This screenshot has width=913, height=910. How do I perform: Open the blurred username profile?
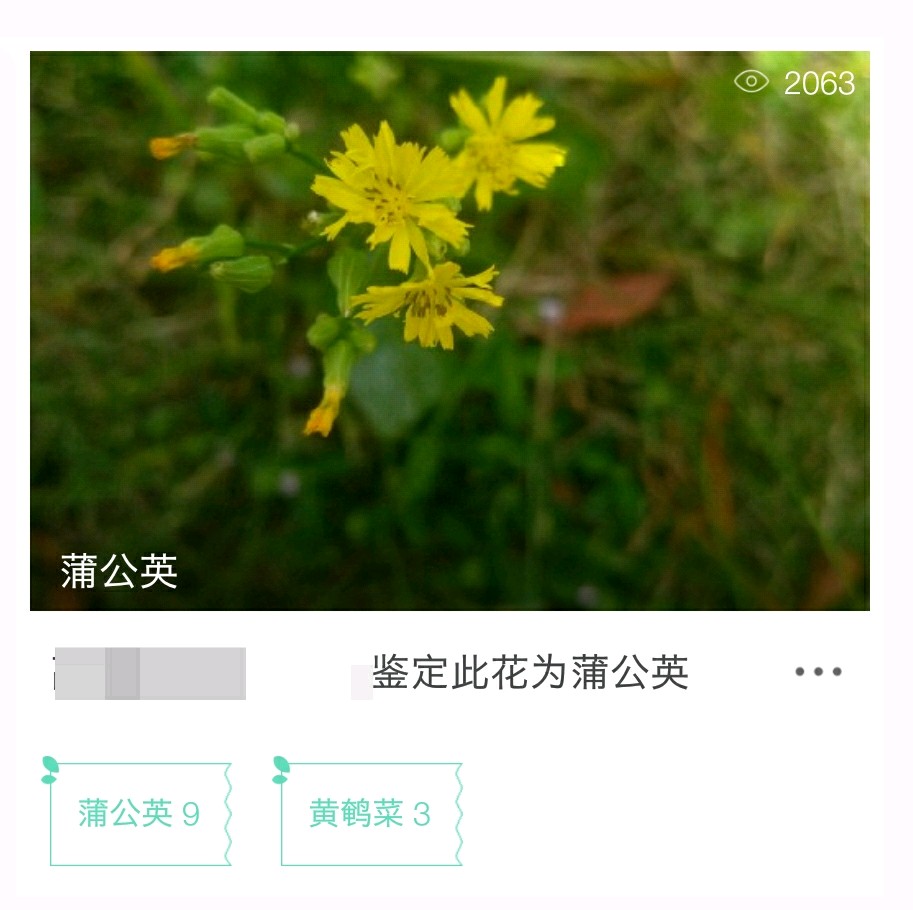coord(150,673)
